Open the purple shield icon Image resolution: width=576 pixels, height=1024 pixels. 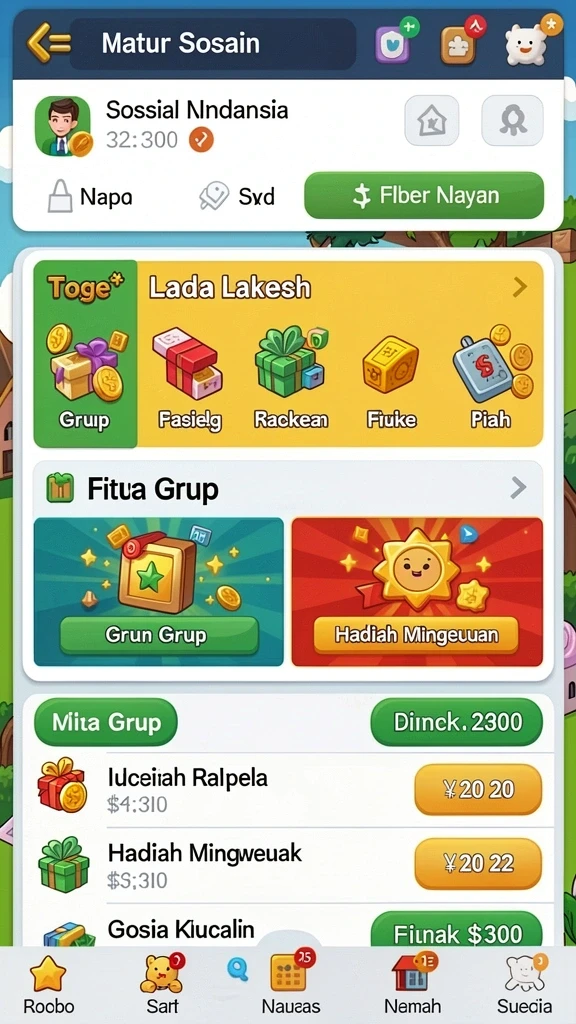tap(392, 45)
